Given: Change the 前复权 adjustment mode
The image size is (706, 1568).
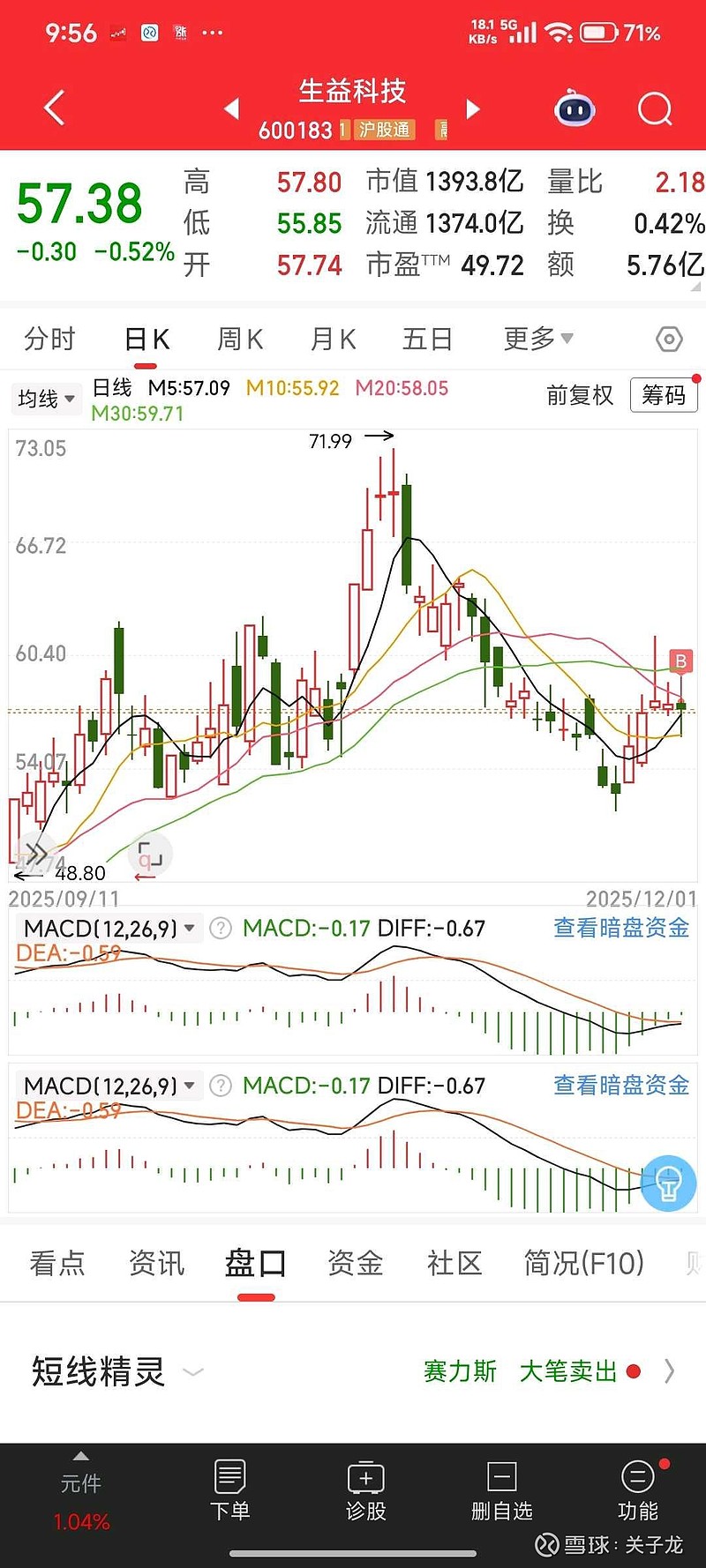Looking at the screenshot, I should tap(580, 395).
